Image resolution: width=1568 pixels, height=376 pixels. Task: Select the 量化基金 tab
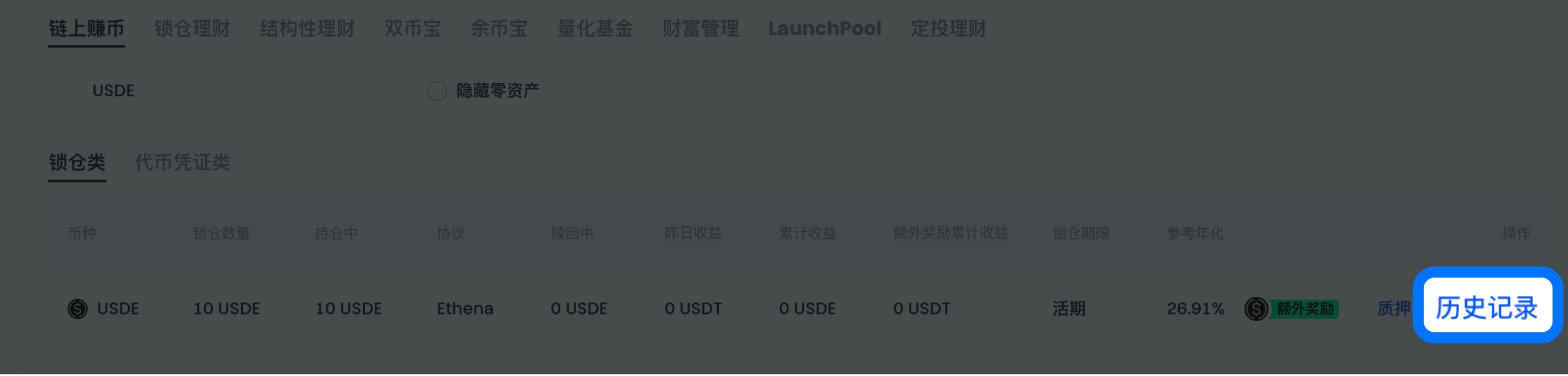pos(595,29)
